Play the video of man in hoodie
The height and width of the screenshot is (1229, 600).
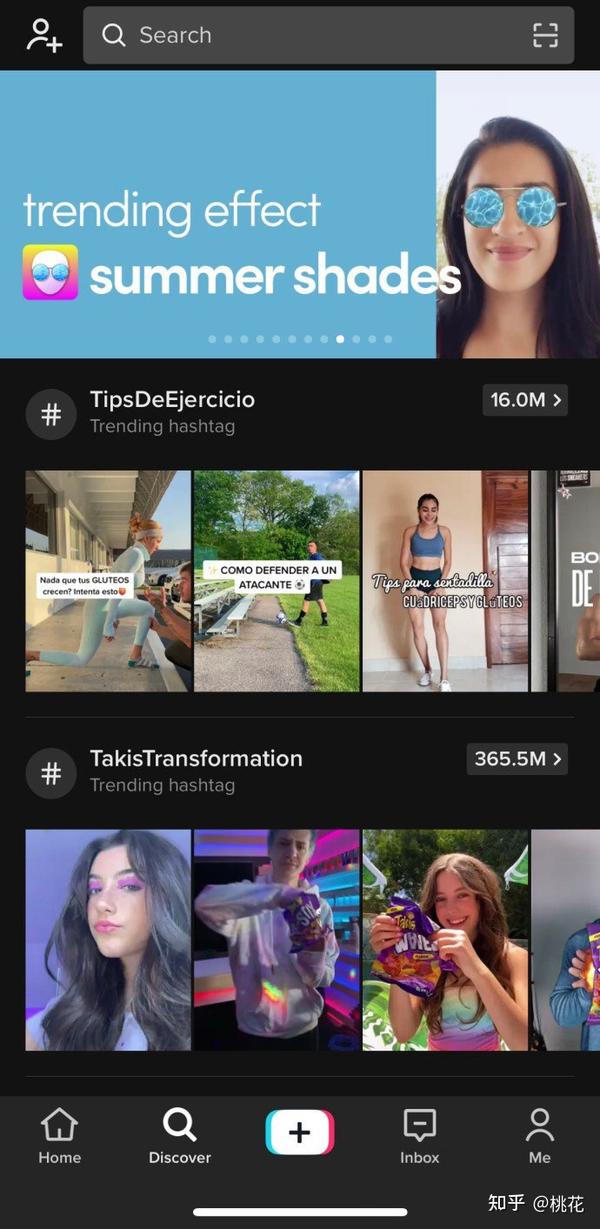[276, 940]
